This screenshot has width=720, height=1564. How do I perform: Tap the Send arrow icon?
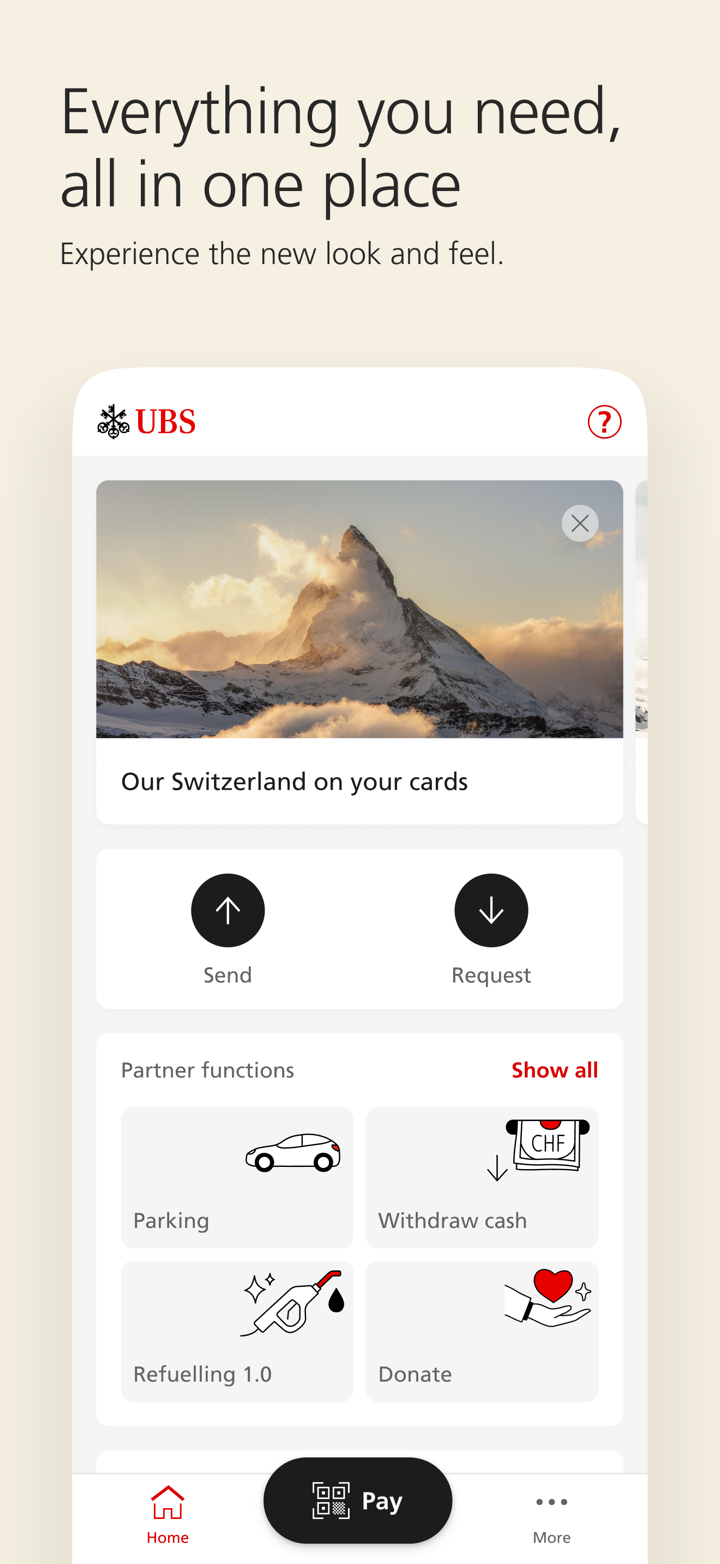click(x=228, y=910)
